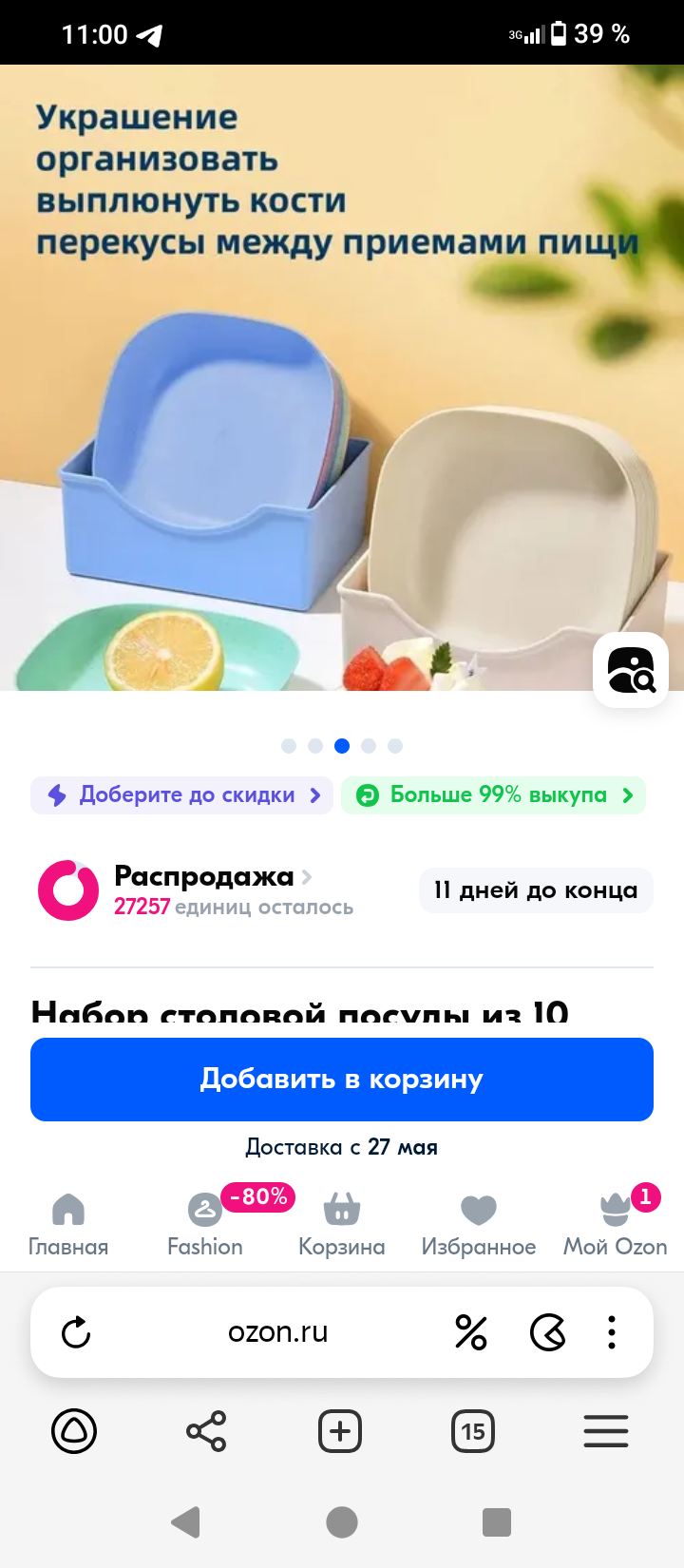Show the 15 open tabs

pyautogui.click(x=473, y=1431)
